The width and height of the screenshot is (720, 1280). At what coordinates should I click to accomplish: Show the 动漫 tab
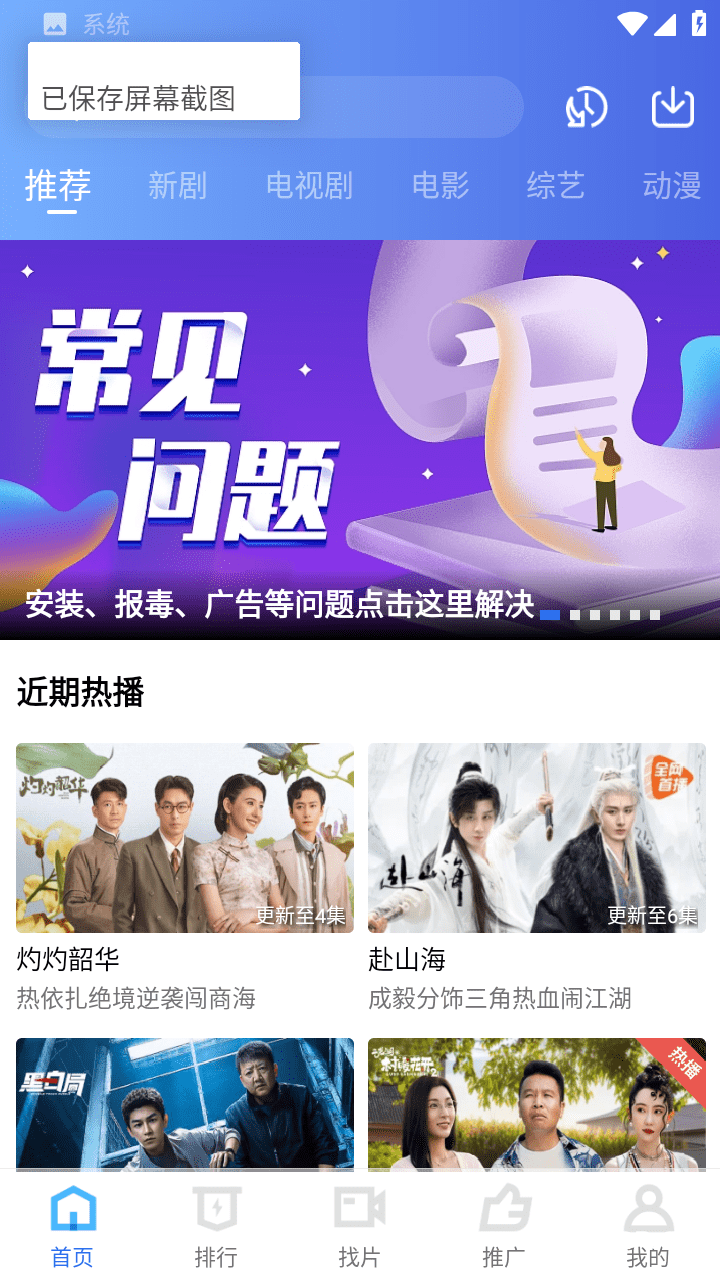click(x=671, y=186)
